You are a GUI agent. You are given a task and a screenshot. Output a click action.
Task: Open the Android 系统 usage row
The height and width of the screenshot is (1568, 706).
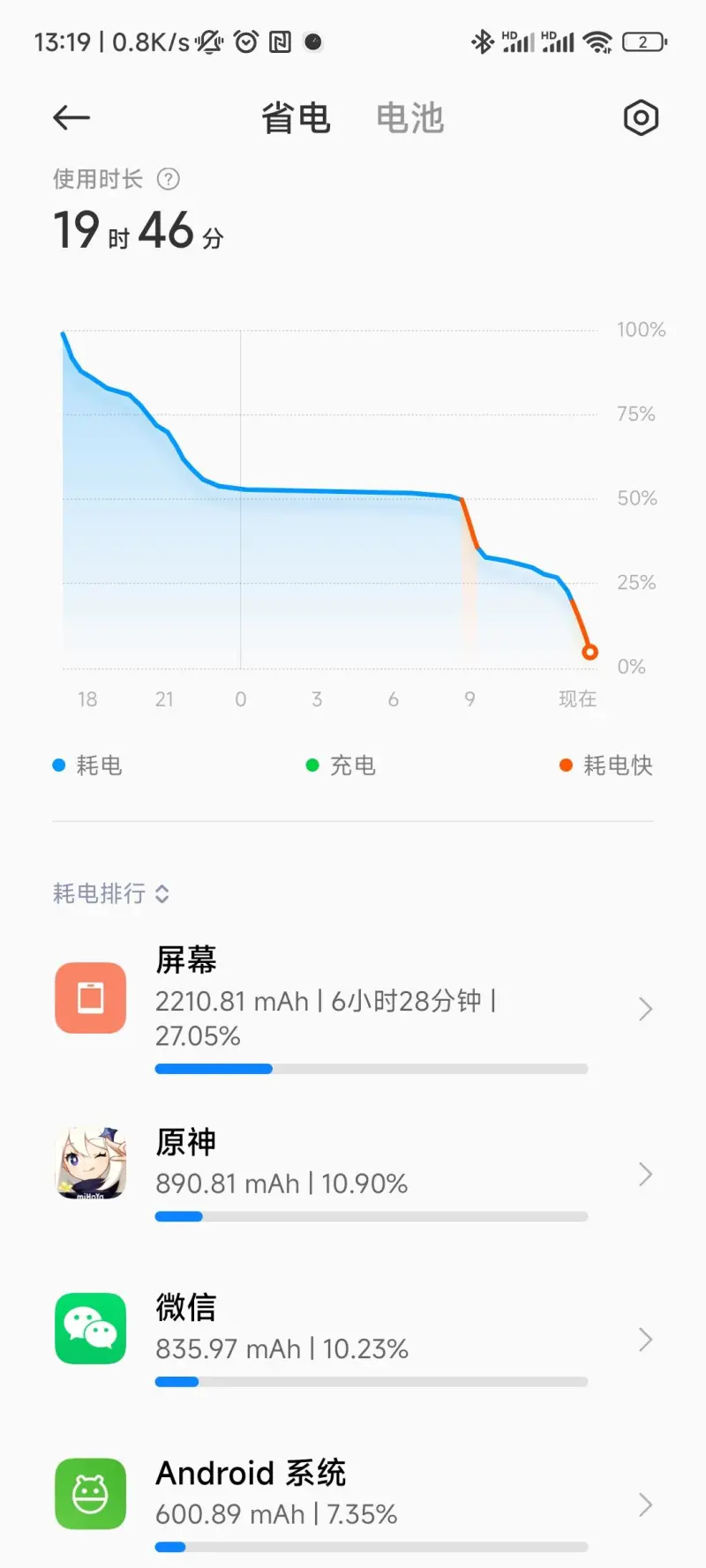tap(353, 1504)
